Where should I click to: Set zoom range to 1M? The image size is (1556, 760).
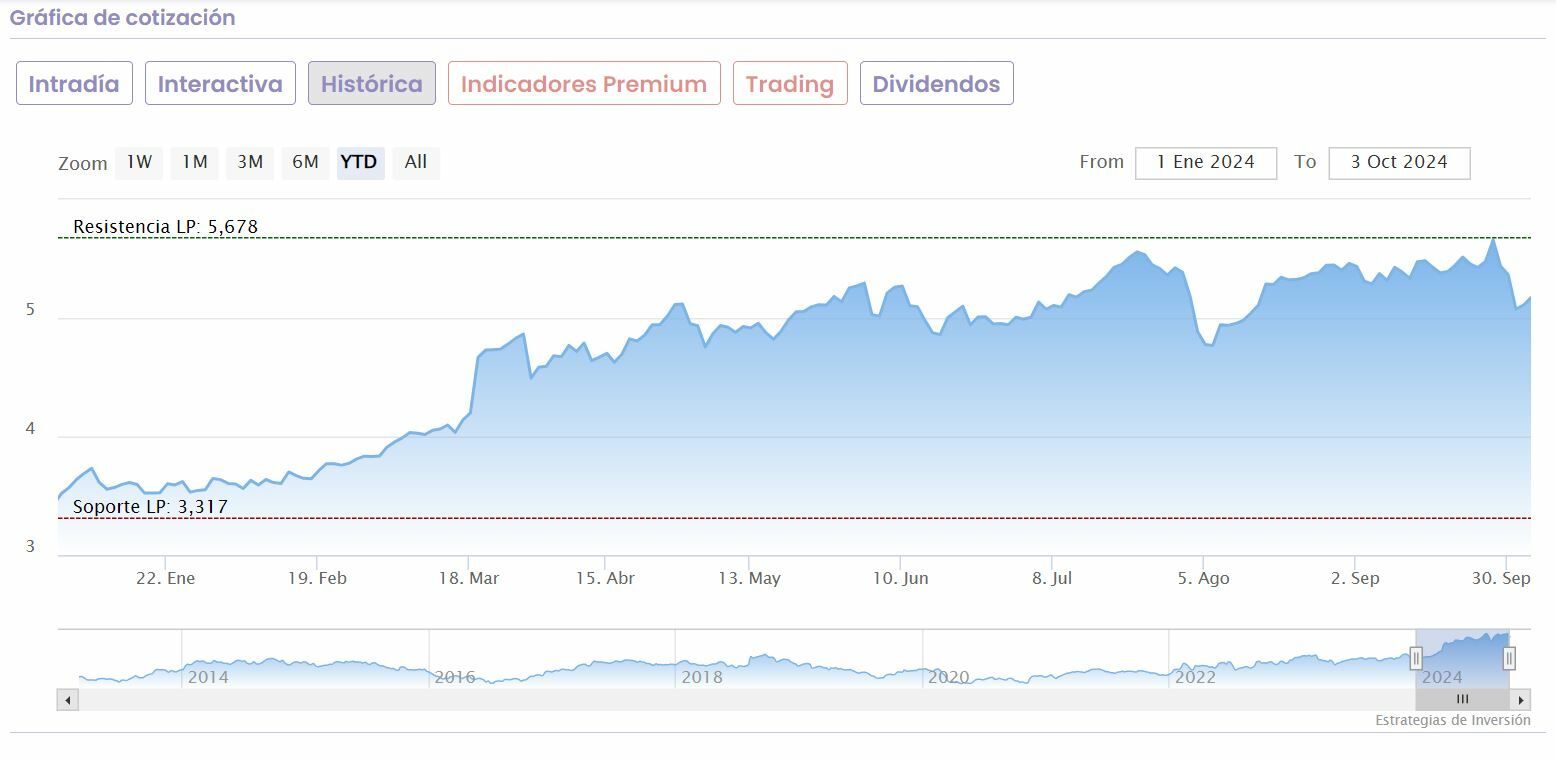pyautogui.click(x=194, y=162)
